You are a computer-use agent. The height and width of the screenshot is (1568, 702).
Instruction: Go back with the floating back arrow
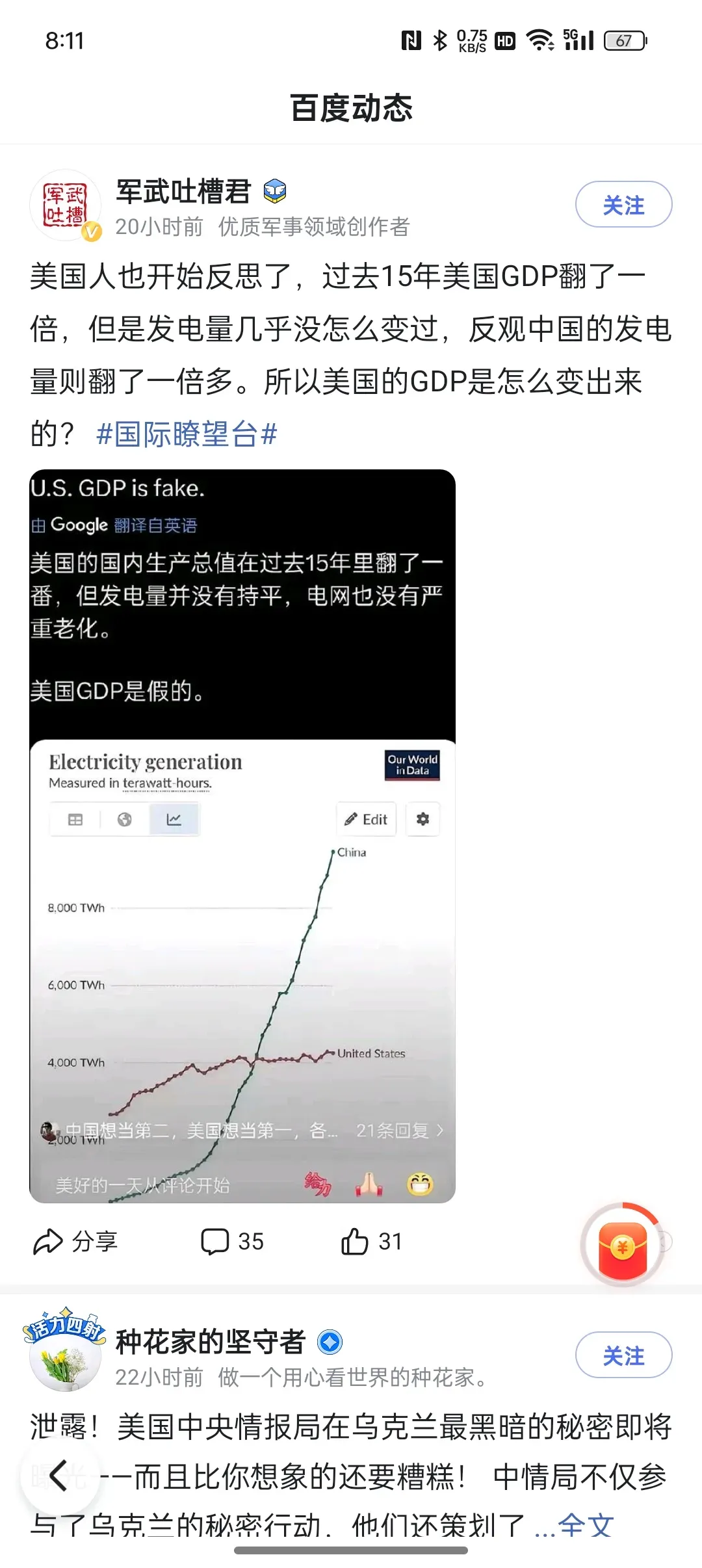click(x=58, y=1475)
